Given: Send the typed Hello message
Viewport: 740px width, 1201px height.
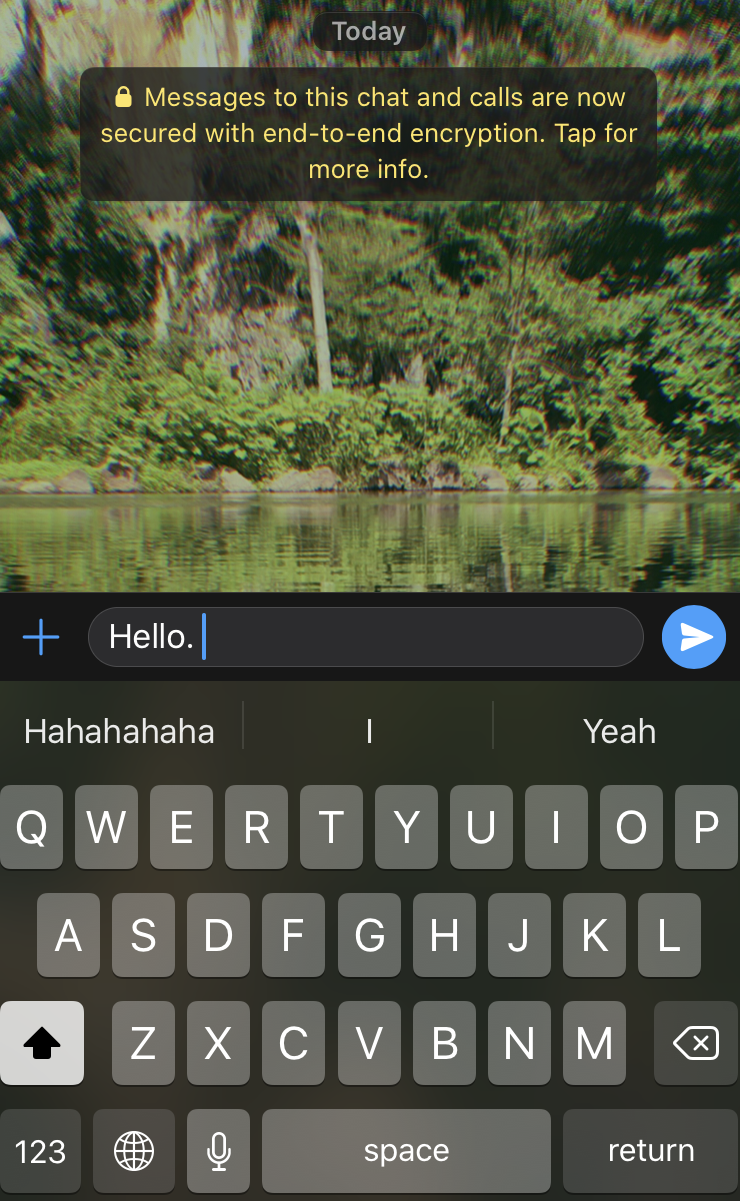Looking at the screenshot, I should tap(694, 637).
